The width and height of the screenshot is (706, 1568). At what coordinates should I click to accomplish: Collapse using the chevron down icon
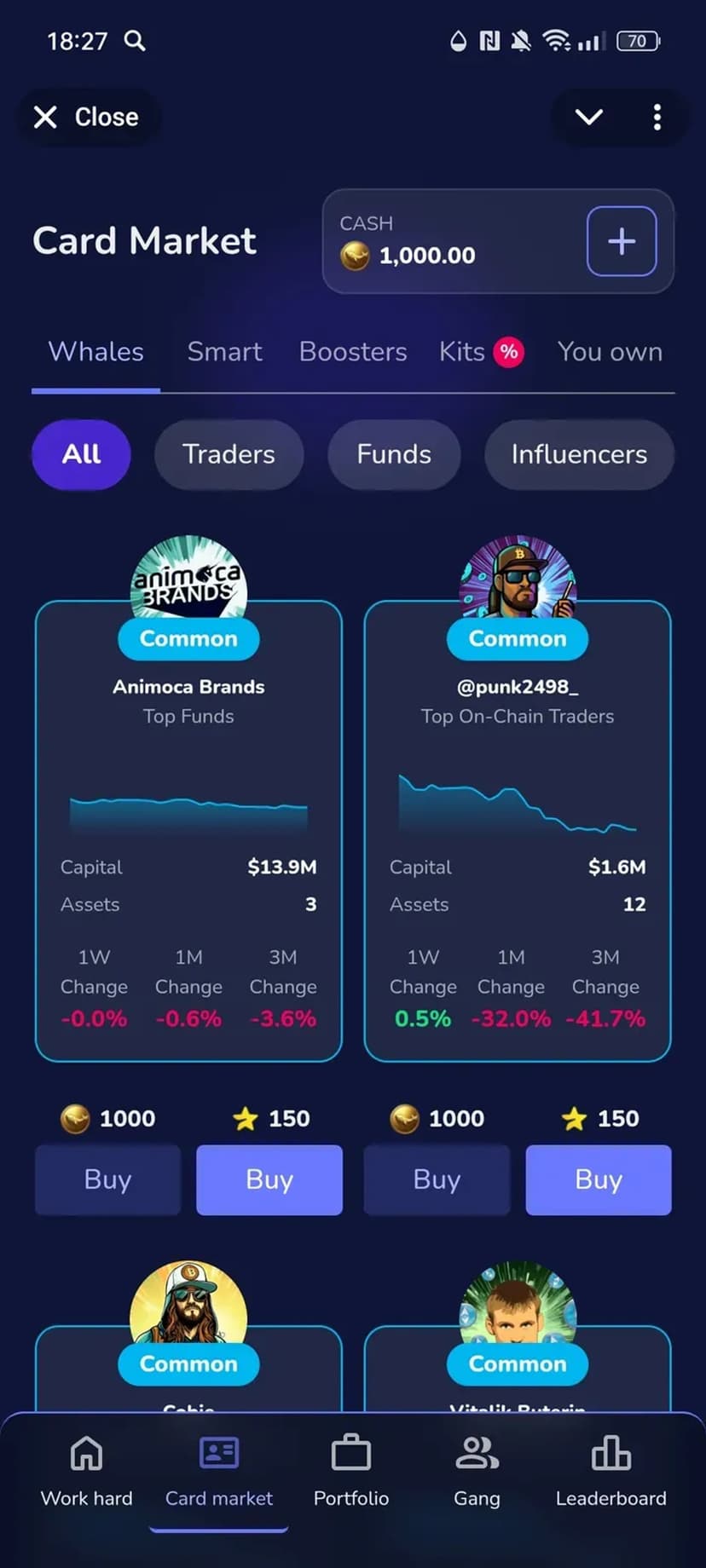[589, 117]
